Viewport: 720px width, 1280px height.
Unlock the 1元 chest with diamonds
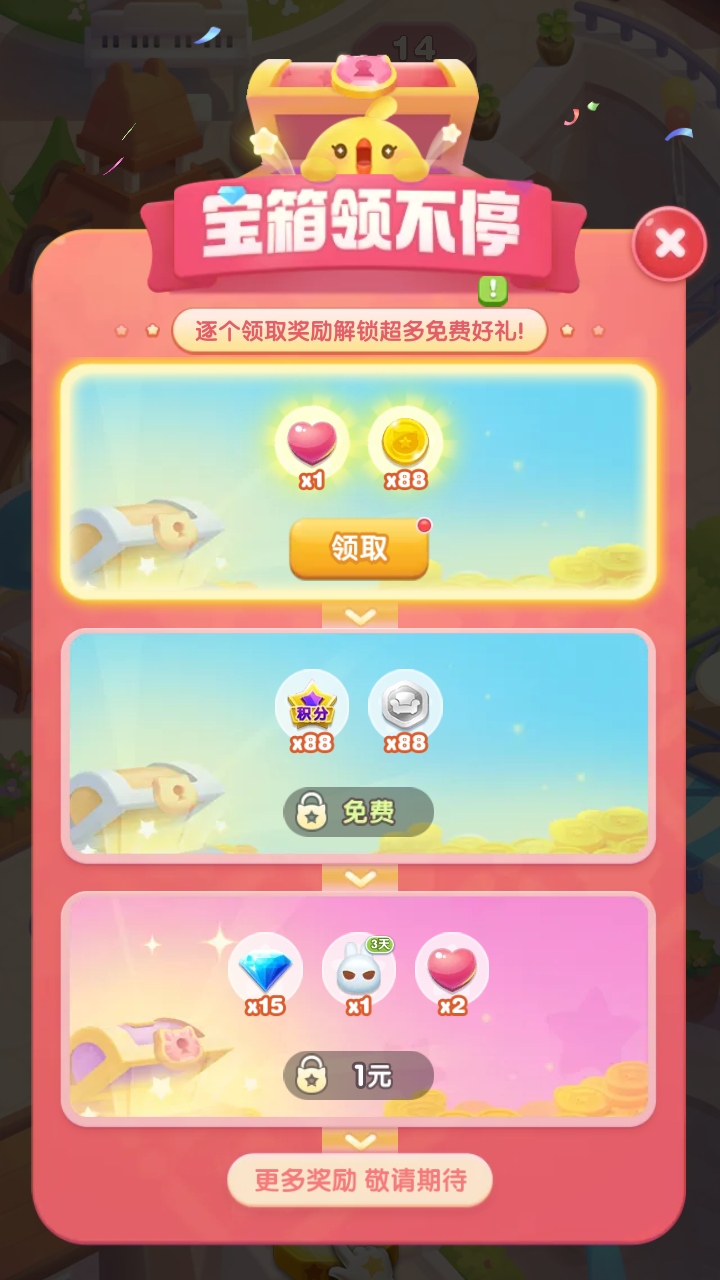pyautogui.click(x=358, y=1076)
